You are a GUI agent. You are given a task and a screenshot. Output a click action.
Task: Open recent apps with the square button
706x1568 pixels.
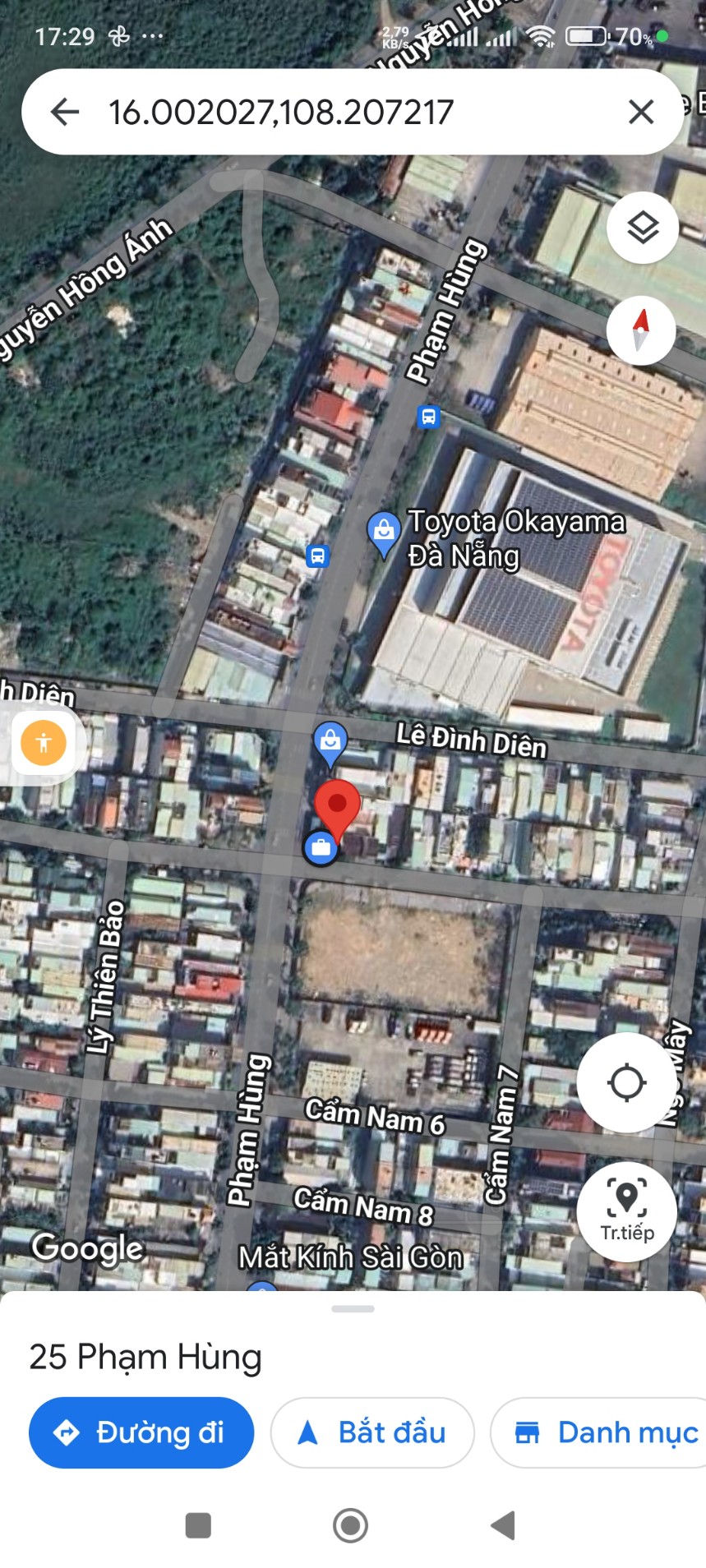pos(198,1525)
